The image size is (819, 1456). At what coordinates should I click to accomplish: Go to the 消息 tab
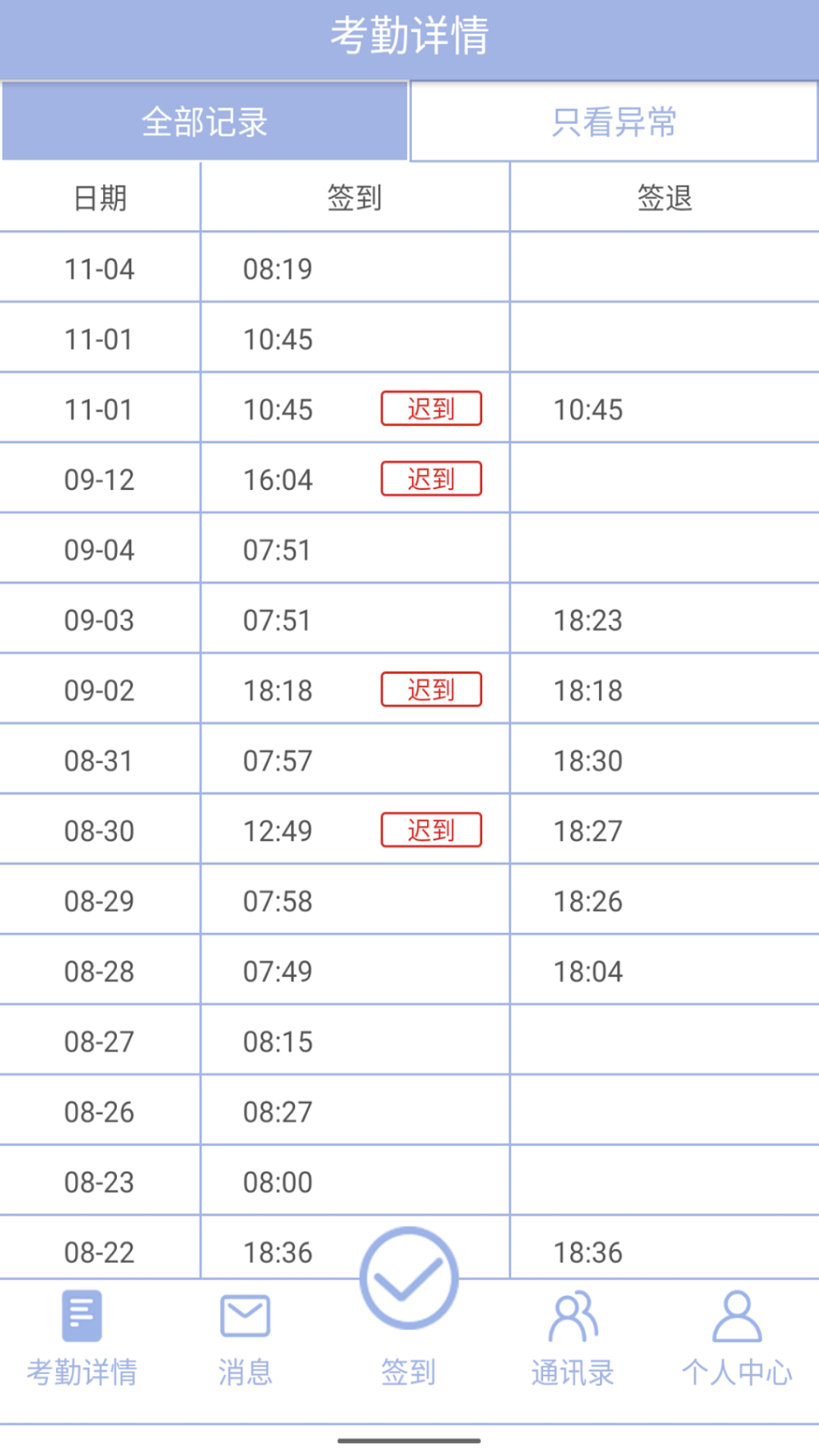coord(245,1338)
